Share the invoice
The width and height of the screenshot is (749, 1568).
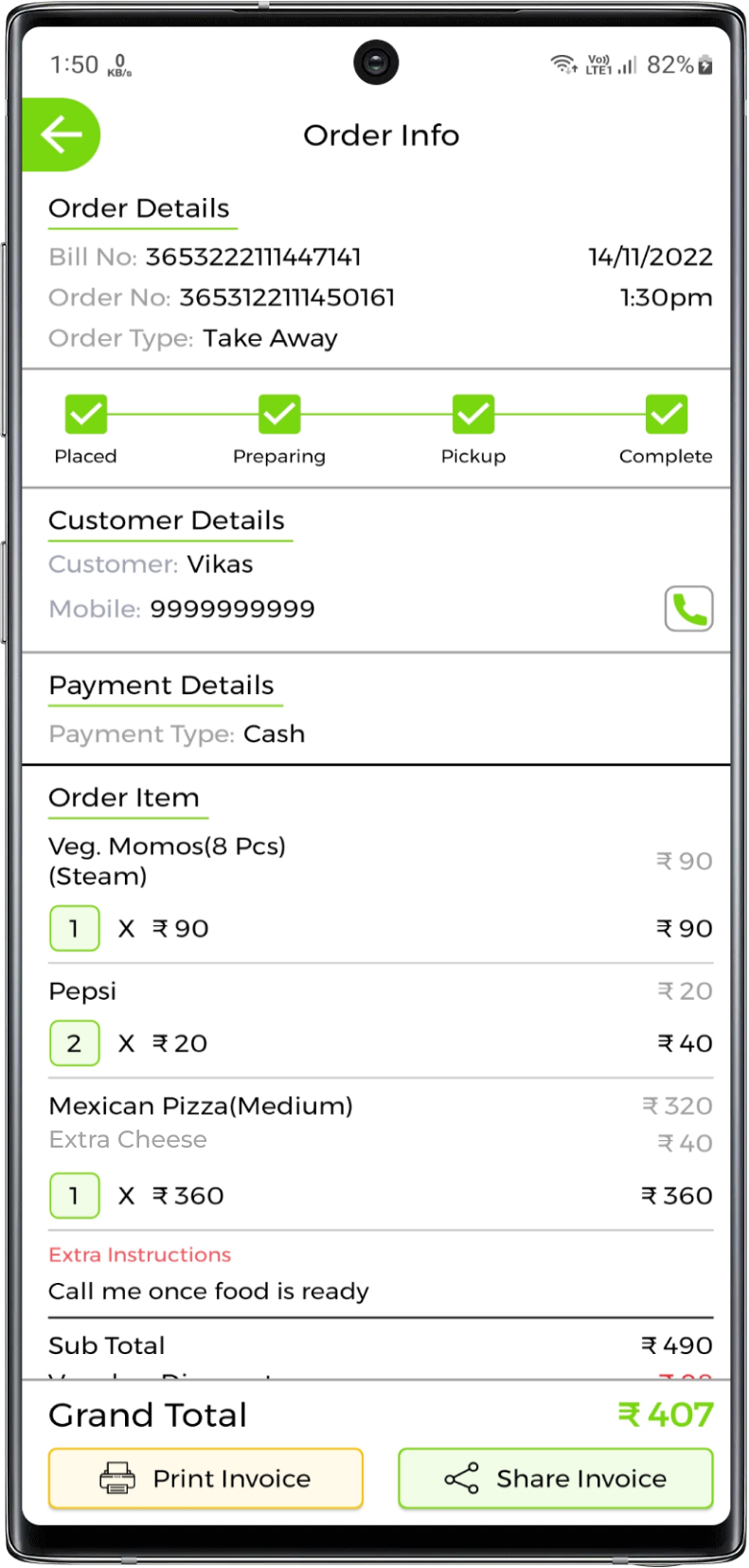[555, 1478]
